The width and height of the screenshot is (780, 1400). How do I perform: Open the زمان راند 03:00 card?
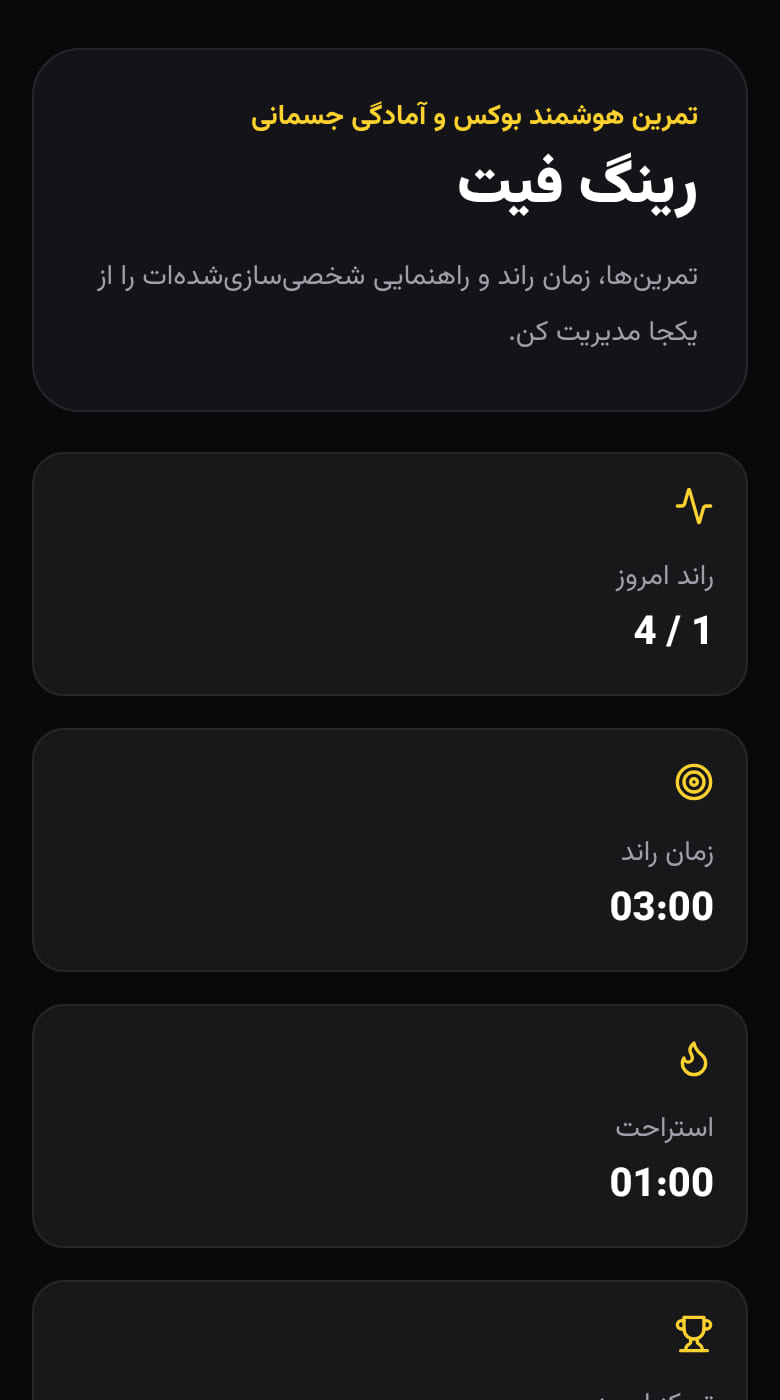(x=390, y=850)
